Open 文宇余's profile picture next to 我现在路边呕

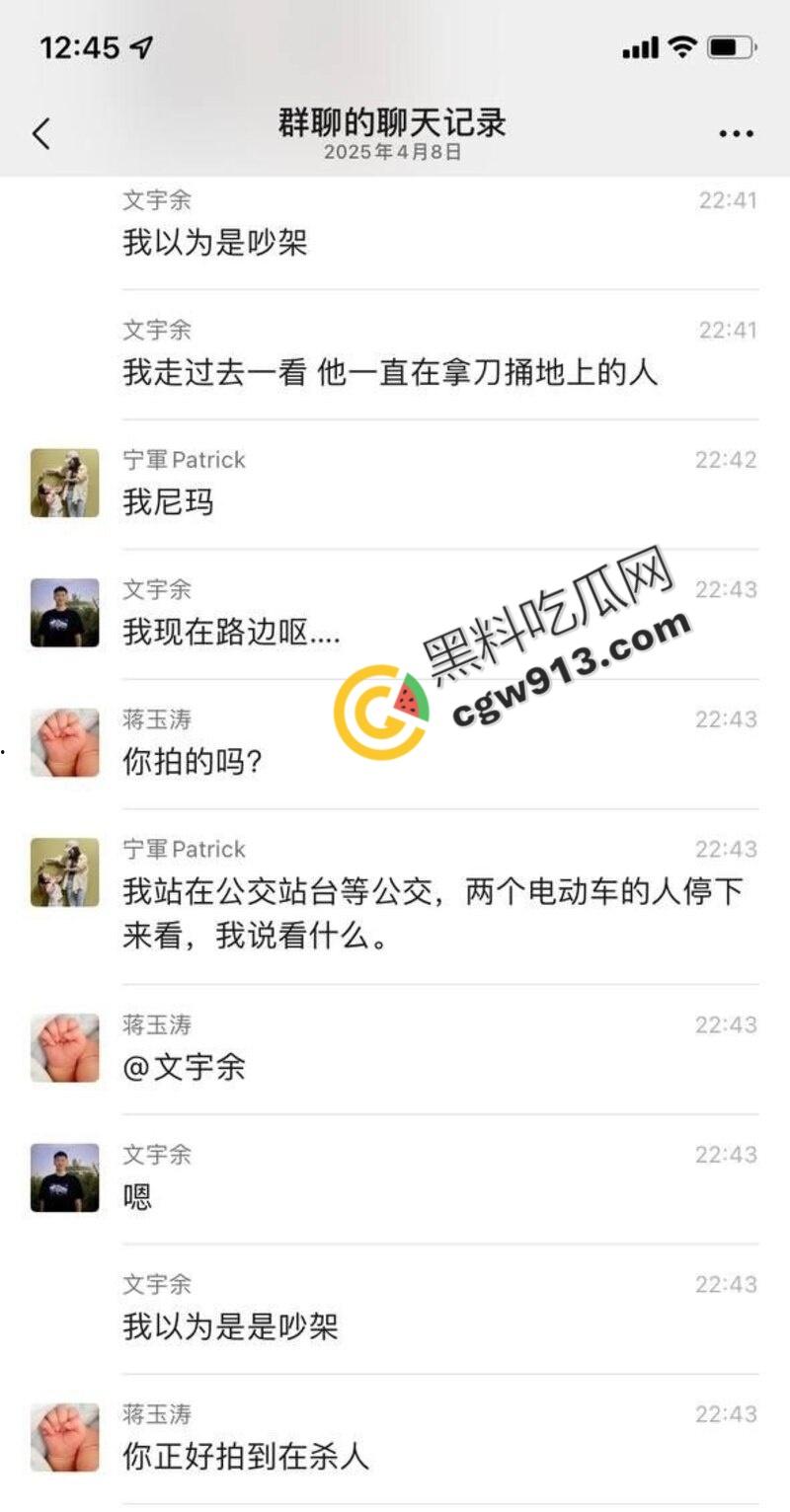click(63, 612)
